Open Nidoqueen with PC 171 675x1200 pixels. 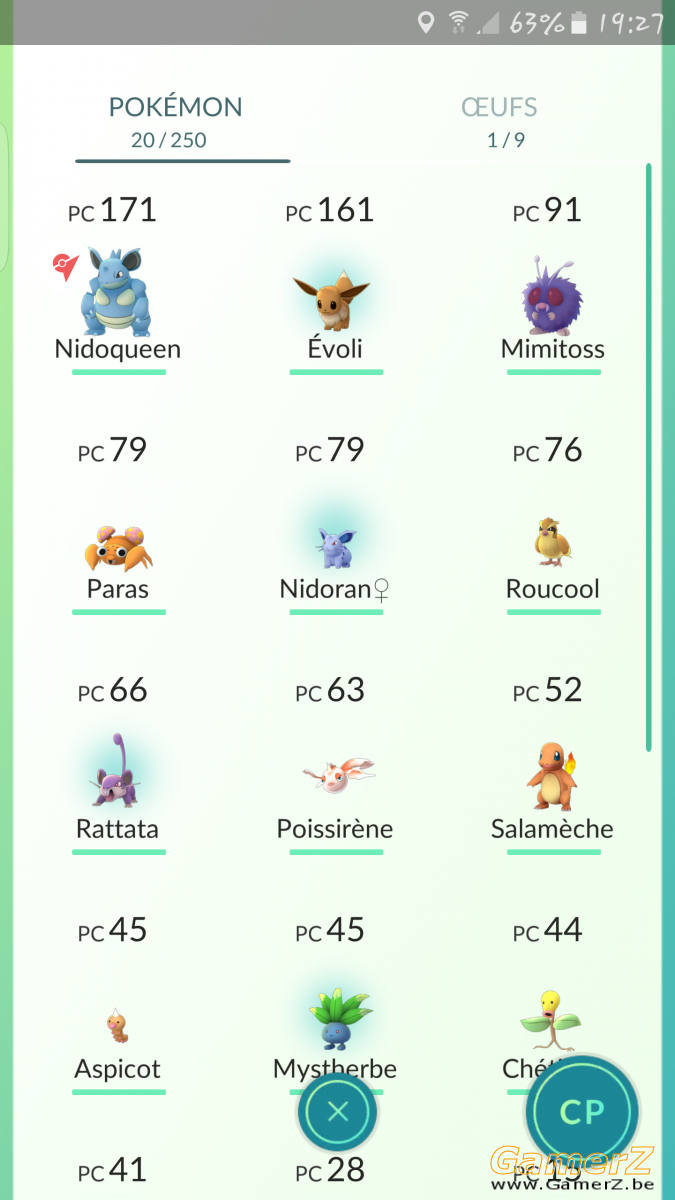pos(118,293)
